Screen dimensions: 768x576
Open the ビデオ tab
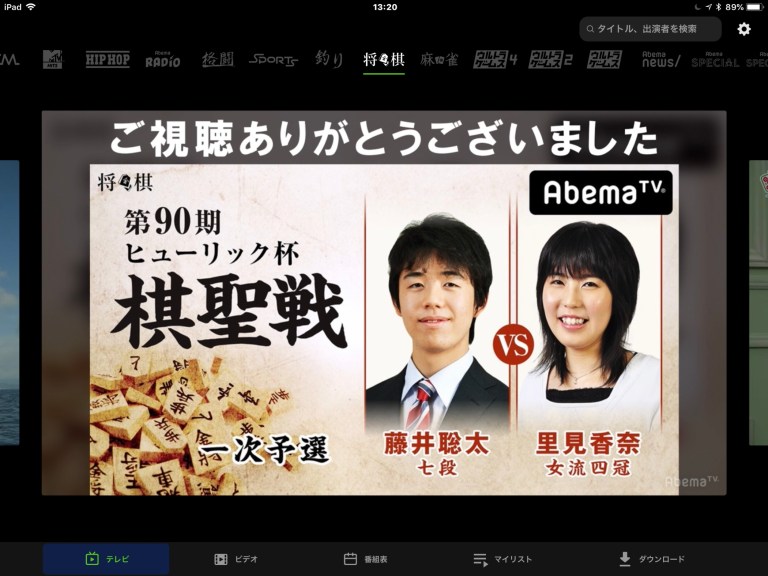[x=236, y=559]
